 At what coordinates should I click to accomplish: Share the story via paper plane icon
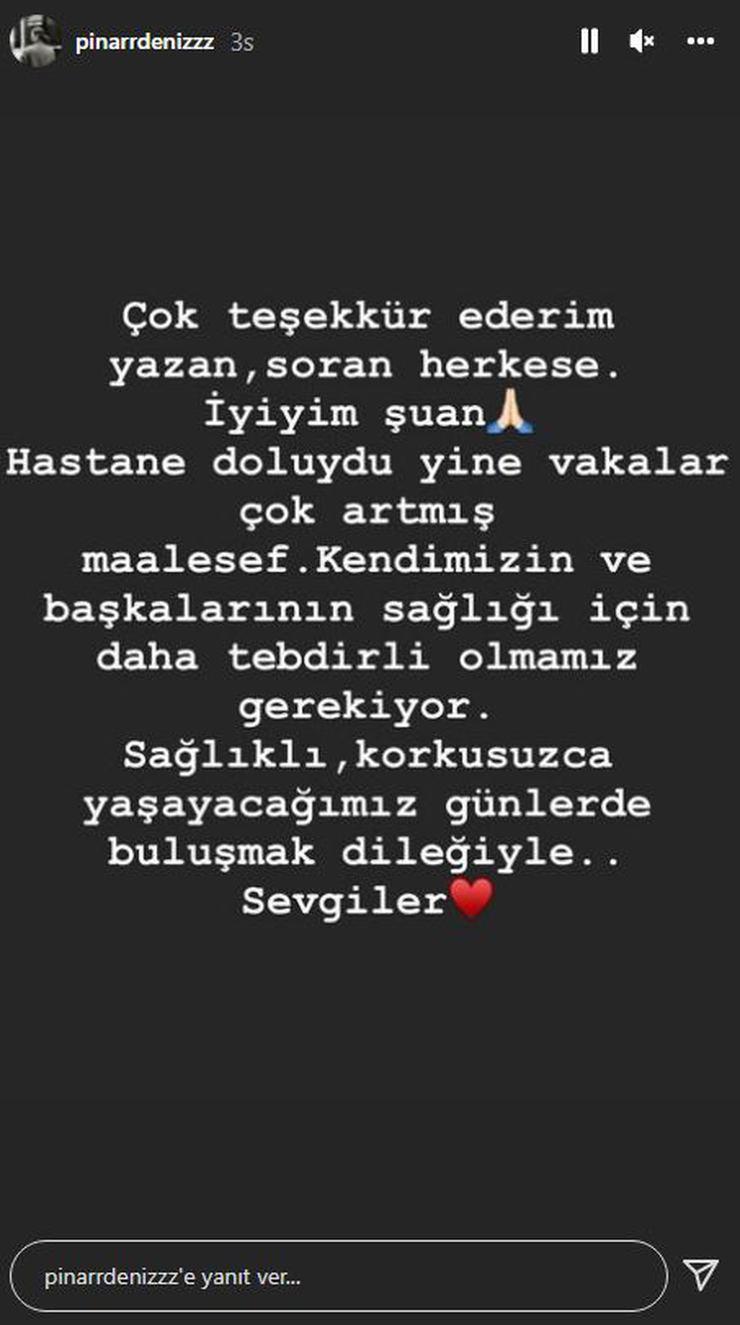click(x=701, y=1274)
